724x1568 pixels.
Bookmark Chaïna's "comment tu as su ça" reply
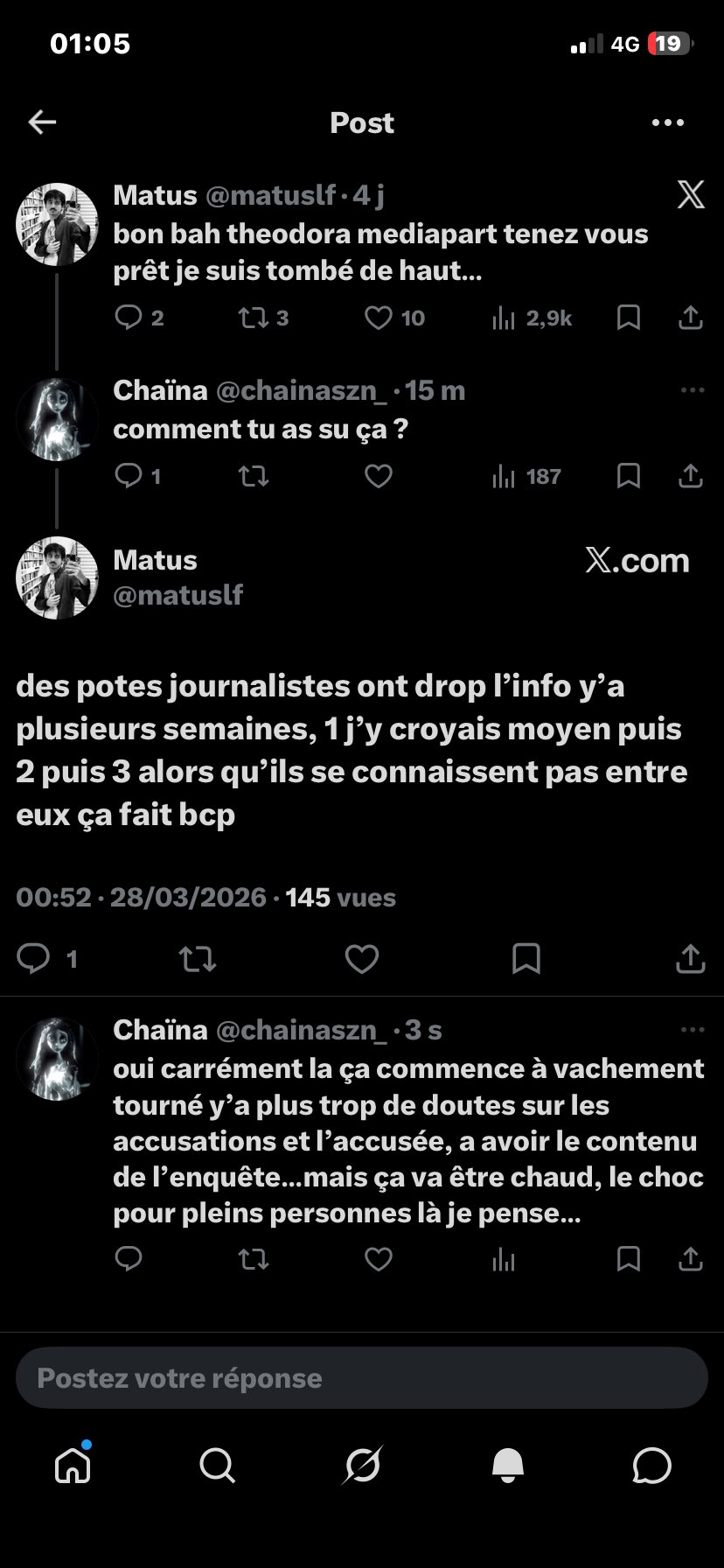(x=629, y=476)
